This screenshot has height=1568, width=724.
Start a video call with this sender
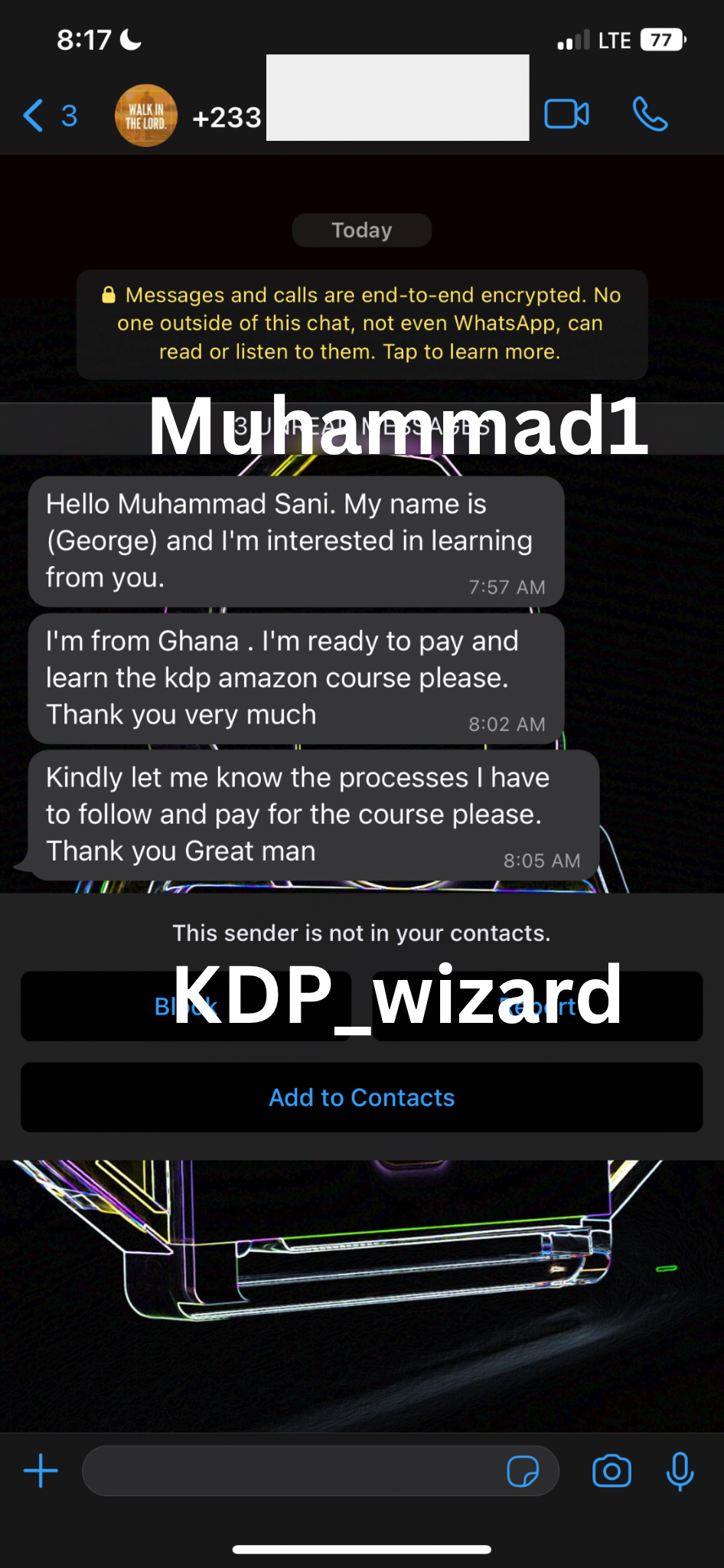coord(566,115)
